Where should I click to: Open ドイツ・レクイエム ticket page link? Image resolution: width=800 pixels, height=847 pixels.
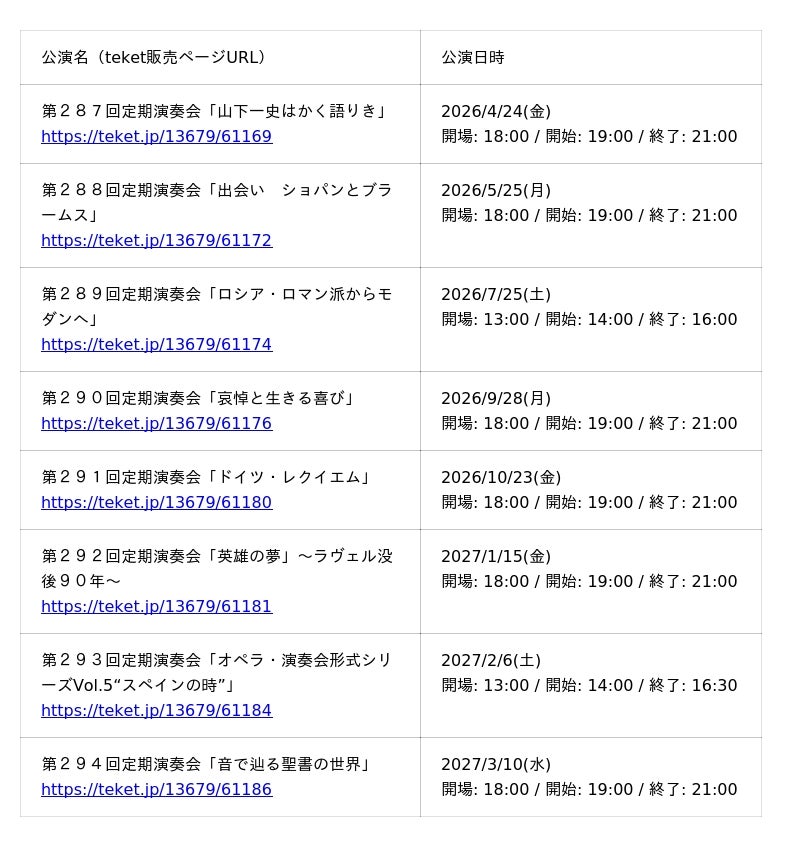tap(156, 502)
